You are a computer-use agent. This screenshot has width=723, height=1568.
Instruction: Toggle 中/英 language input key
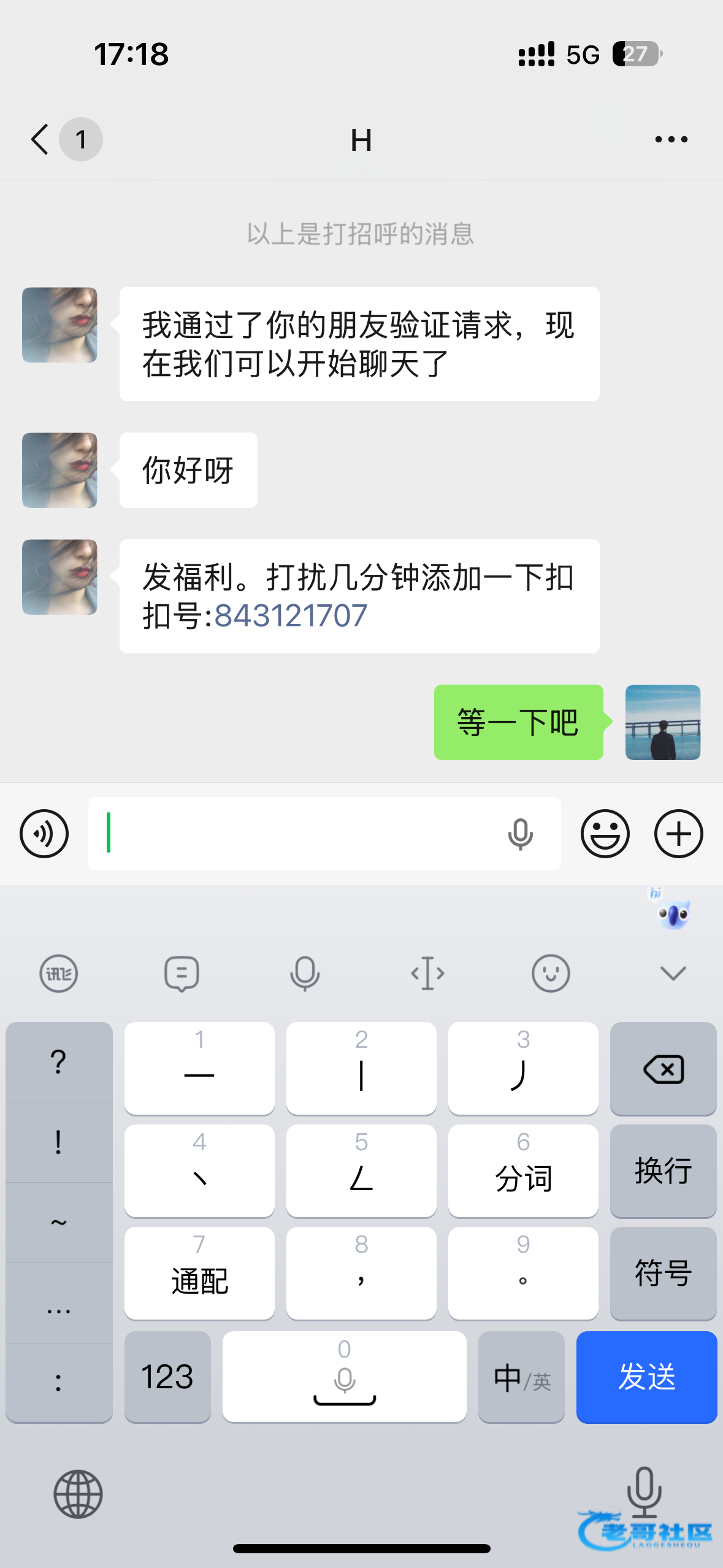[521, 1377]
